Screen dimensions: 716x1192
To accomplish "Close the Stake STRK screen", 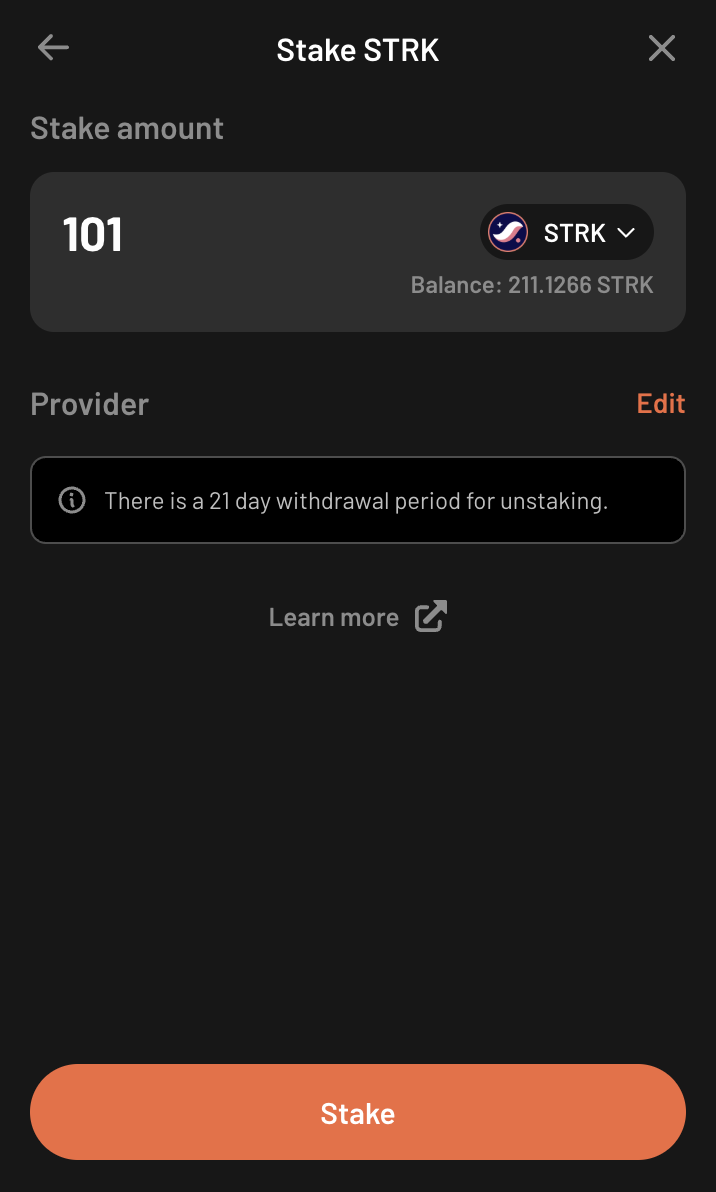I will [x=661, y=48].
